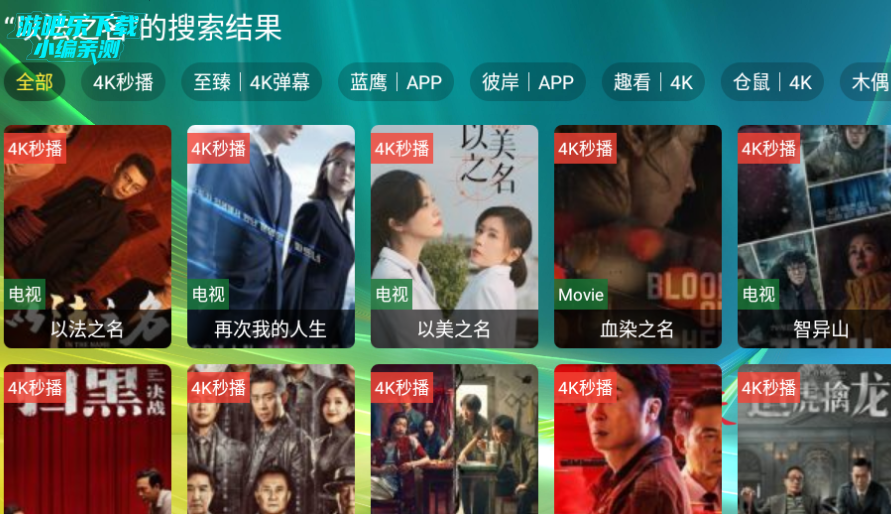Open the series 智异山
This screenshot has width=891, height=514.
pyautogui.click(x=814, y=236)
